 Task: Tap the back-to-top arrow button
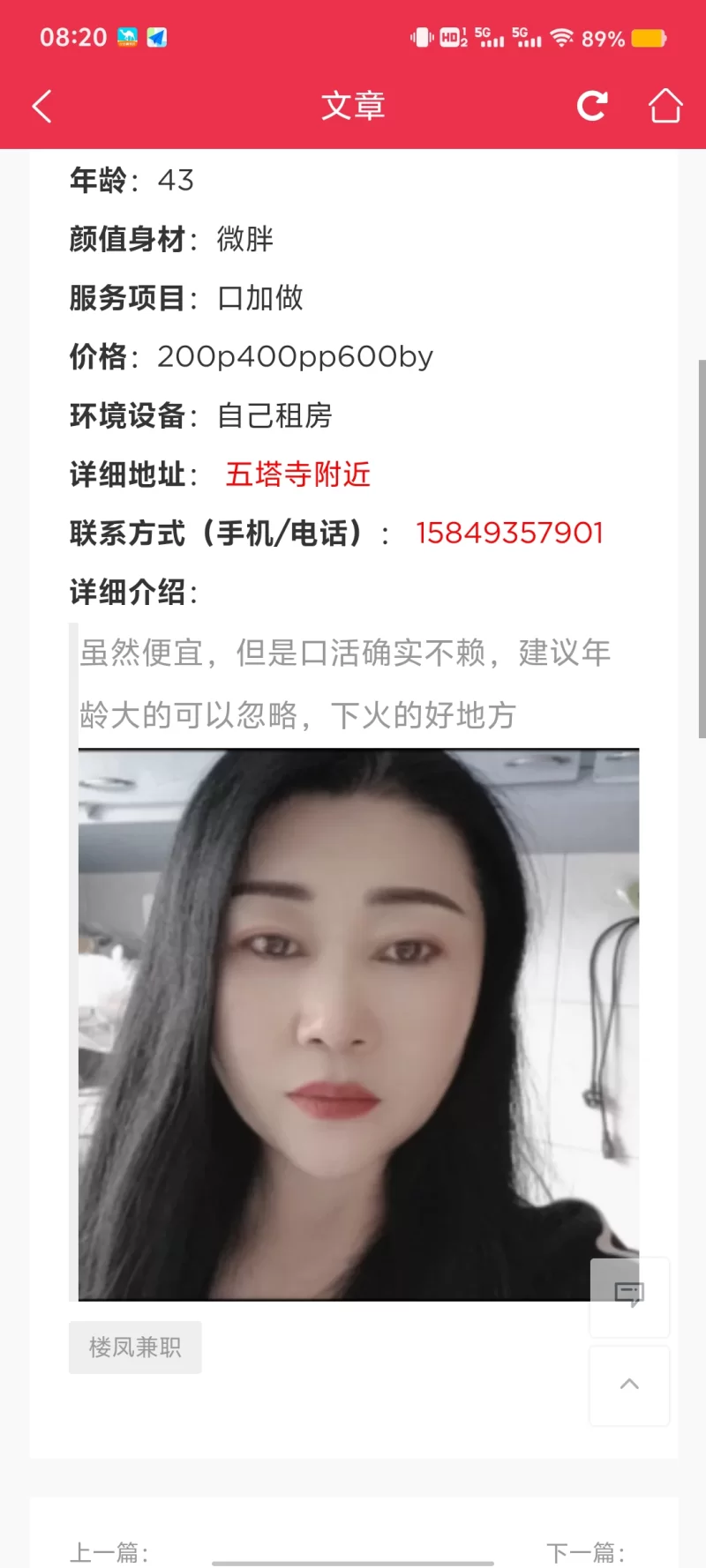tap(629, 1385)
